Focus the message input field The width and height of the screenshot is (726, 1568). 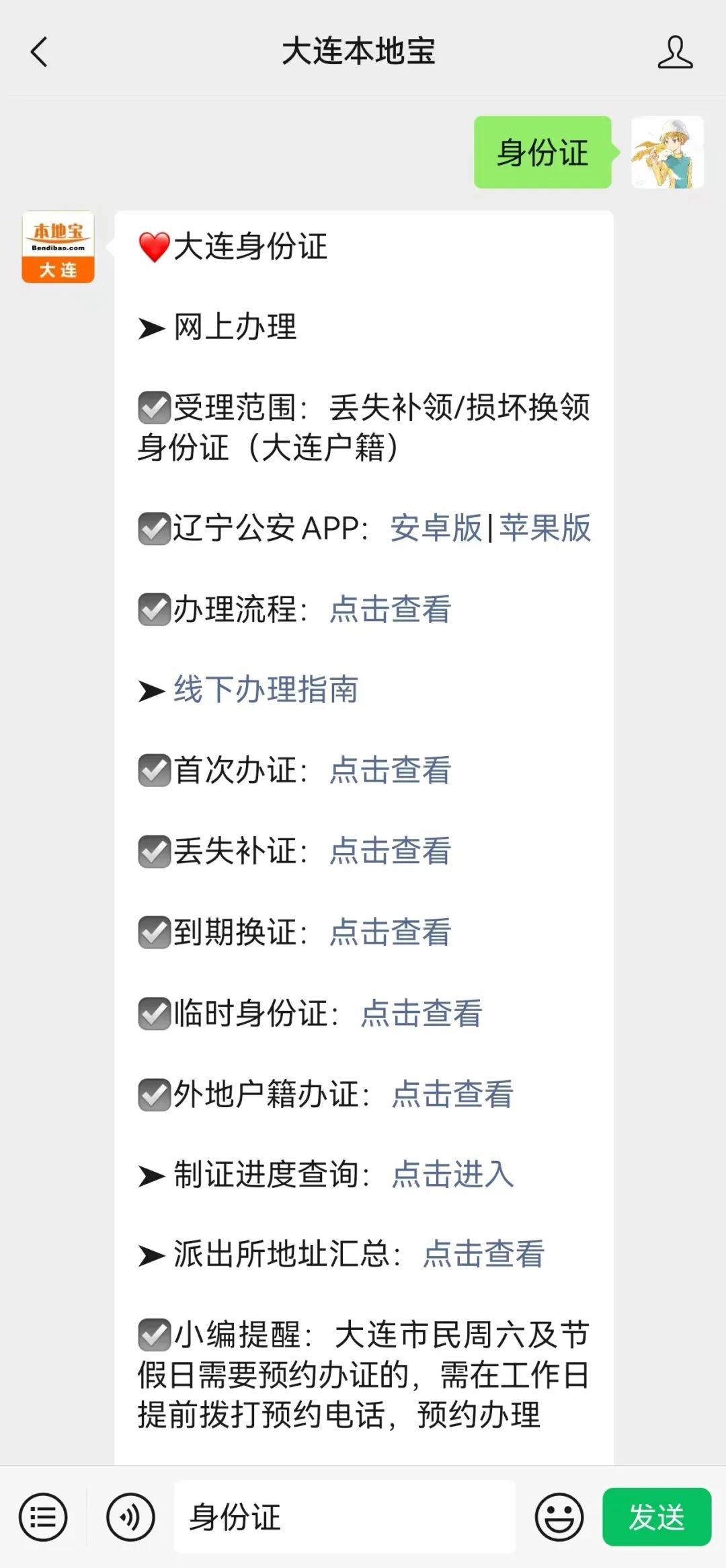pos(344,1517)
